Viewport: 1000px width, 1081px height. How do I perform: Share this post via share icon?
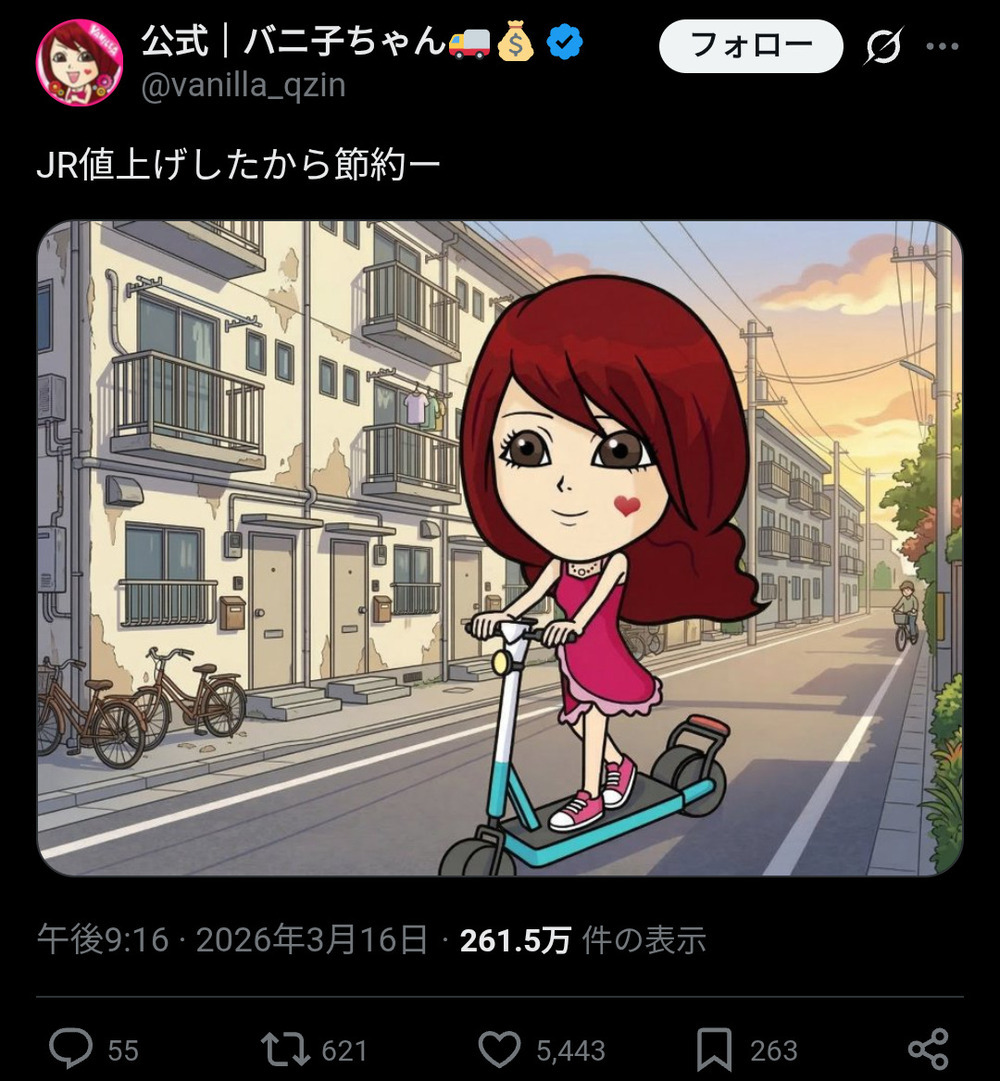point(927,1049)
